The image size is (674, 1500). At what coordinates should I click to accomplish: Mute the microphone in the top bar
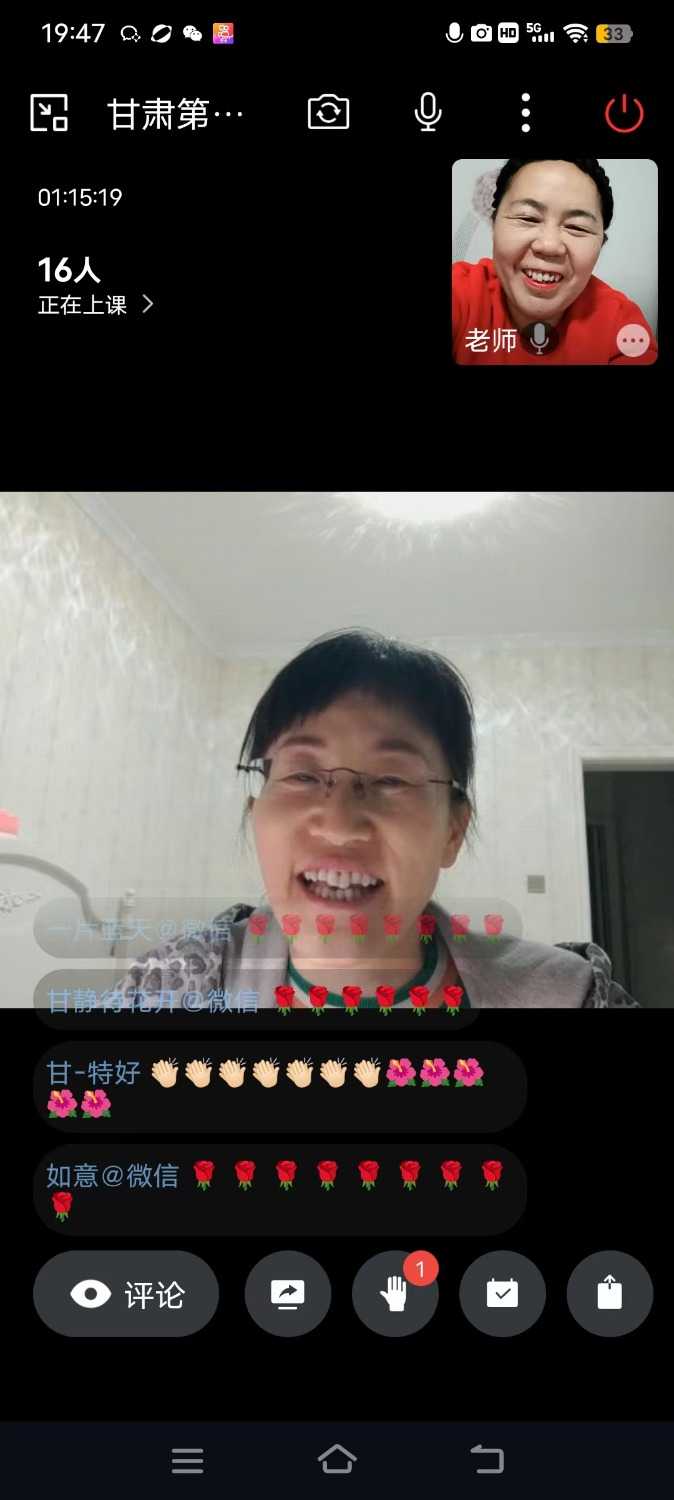(428, 113)
